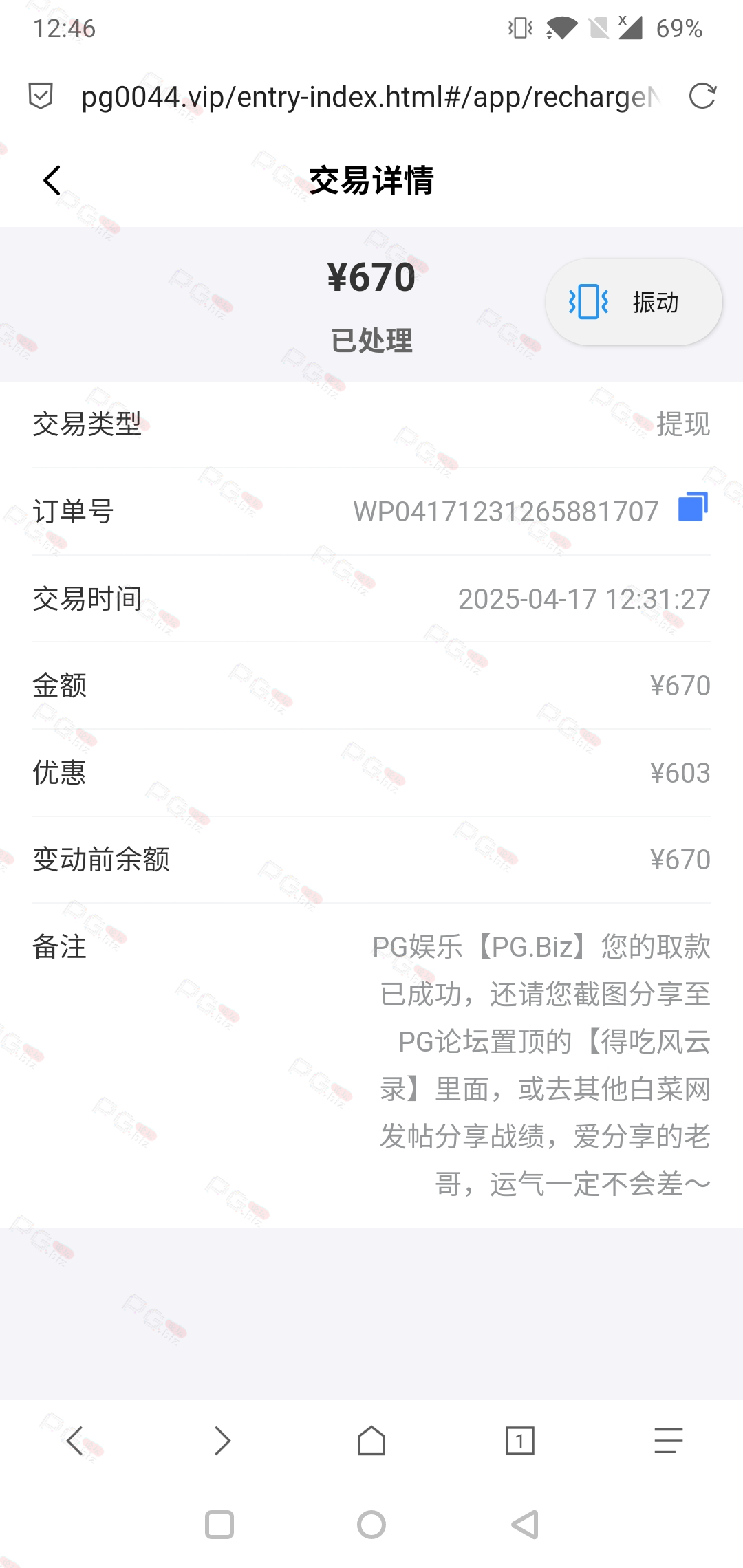The height and width of the screenshot is (1568, 743).
Task: Open the browser tab switcher
Action: click(x=520, y=1440)
